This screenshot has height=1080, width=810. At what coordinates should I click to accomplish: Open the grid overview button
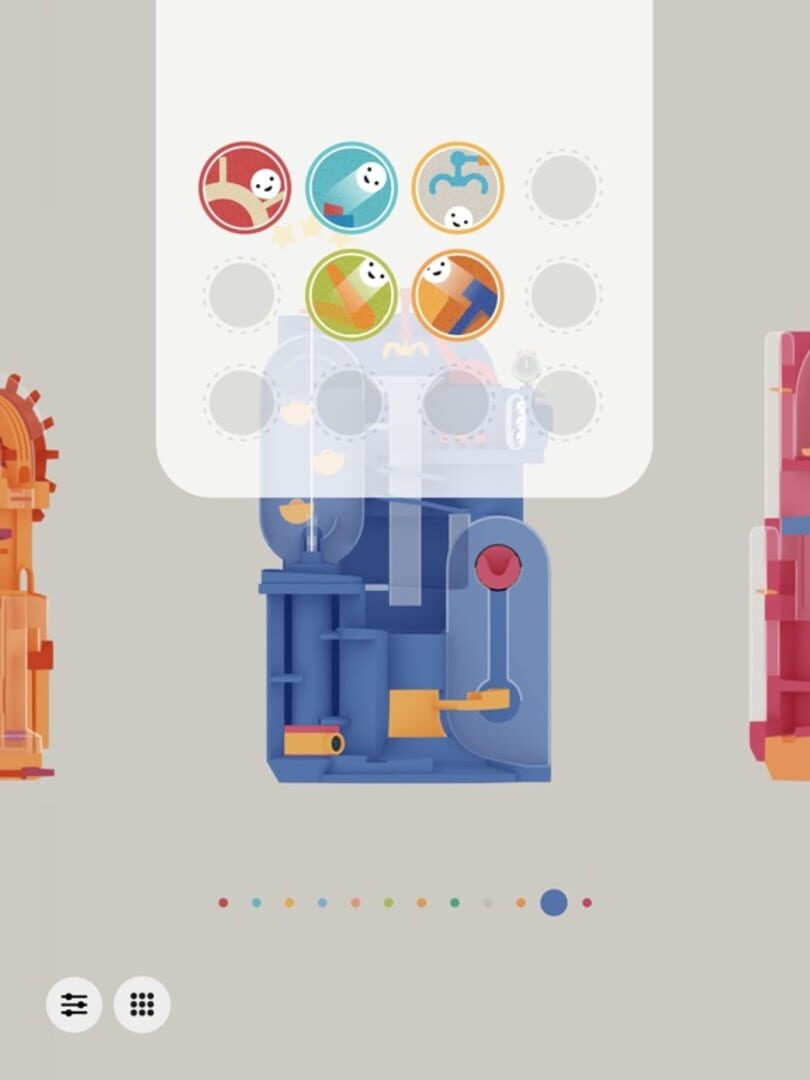(x=142, y=1004)
